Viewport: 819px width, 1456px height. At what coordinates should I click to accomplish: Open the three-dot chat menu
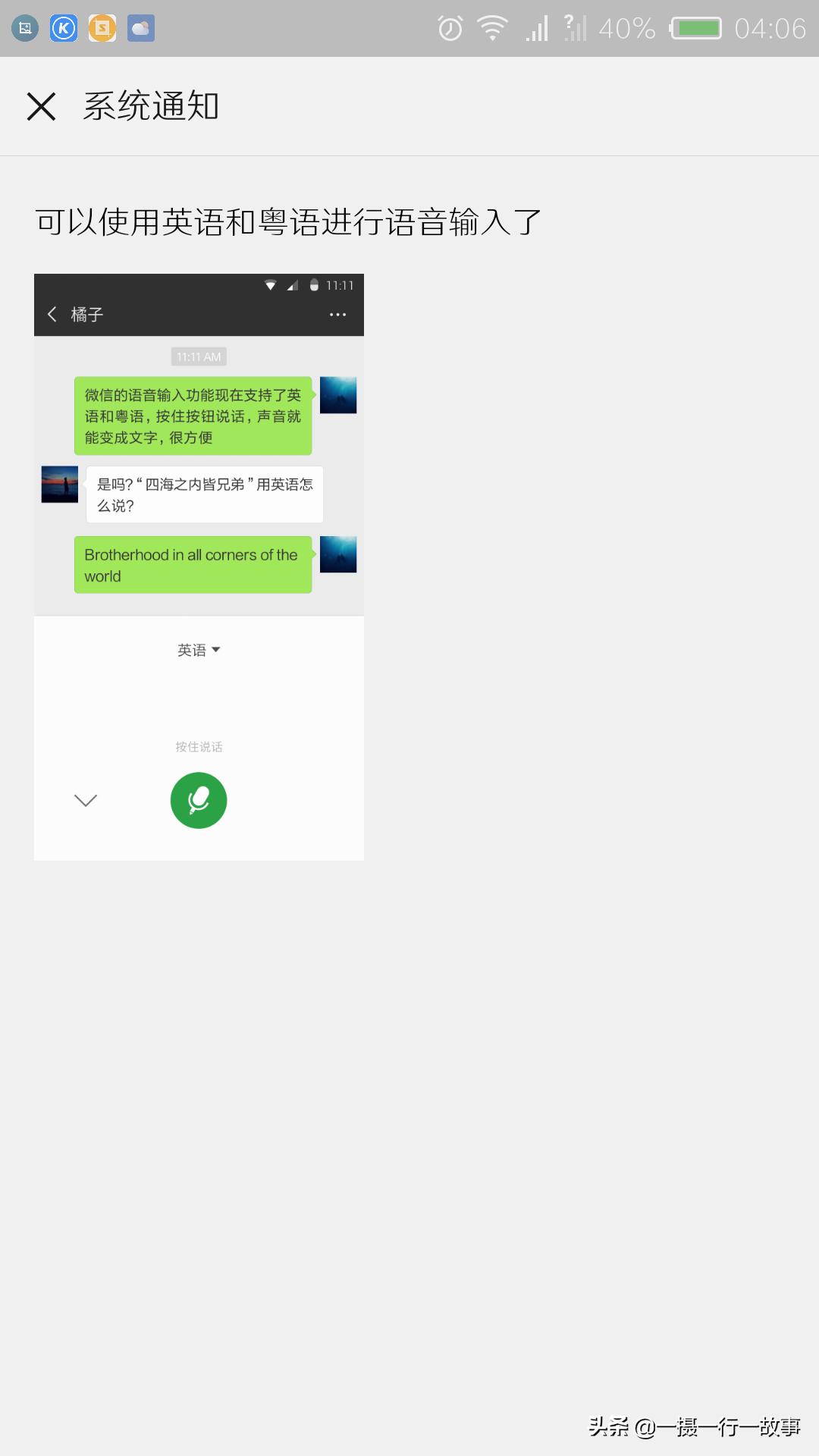click(337, 313)
